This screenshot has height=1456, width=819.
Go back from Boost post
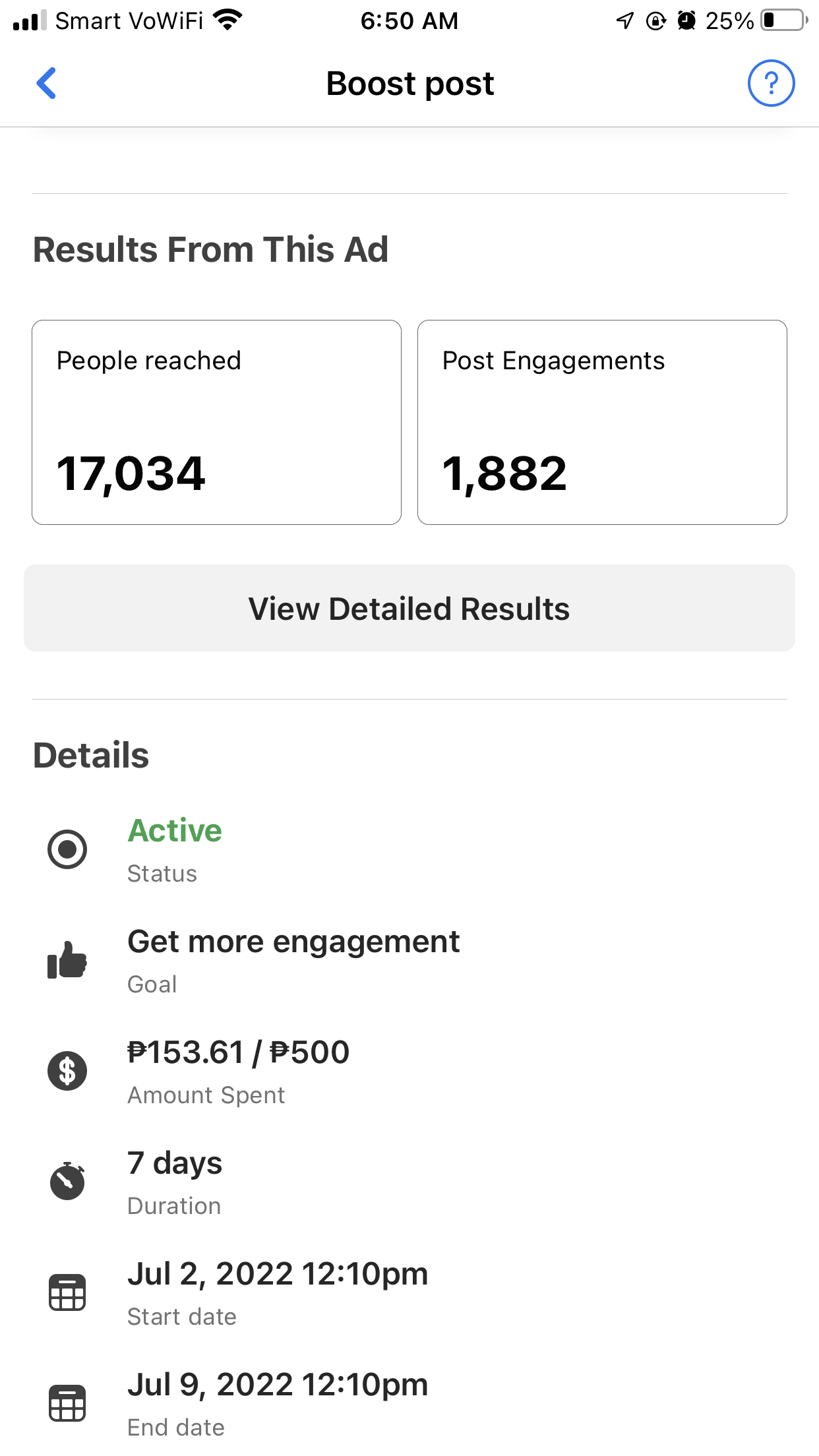(x=46, y=83)
